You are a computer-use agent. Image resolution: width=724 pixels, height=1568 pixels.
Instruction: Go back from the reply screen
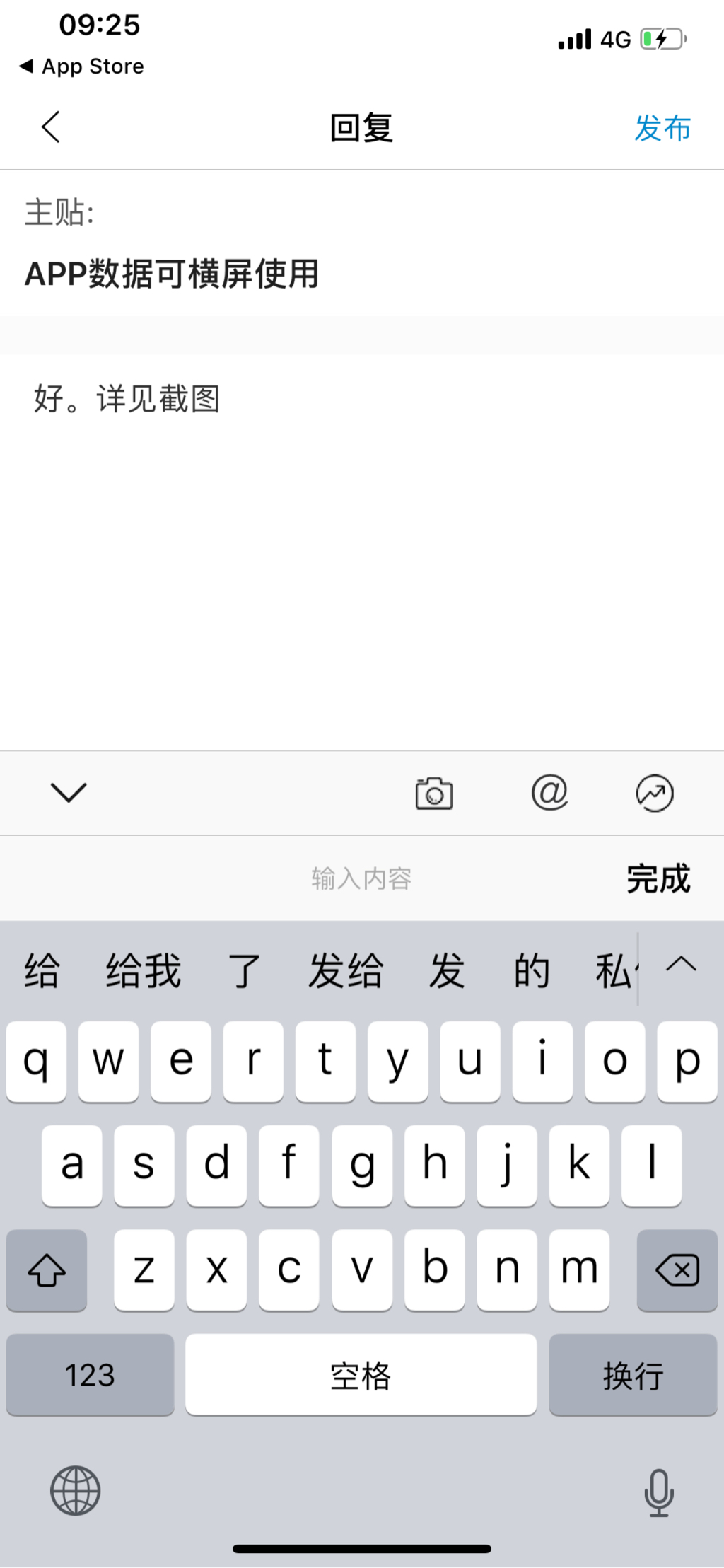coord(51,127)
